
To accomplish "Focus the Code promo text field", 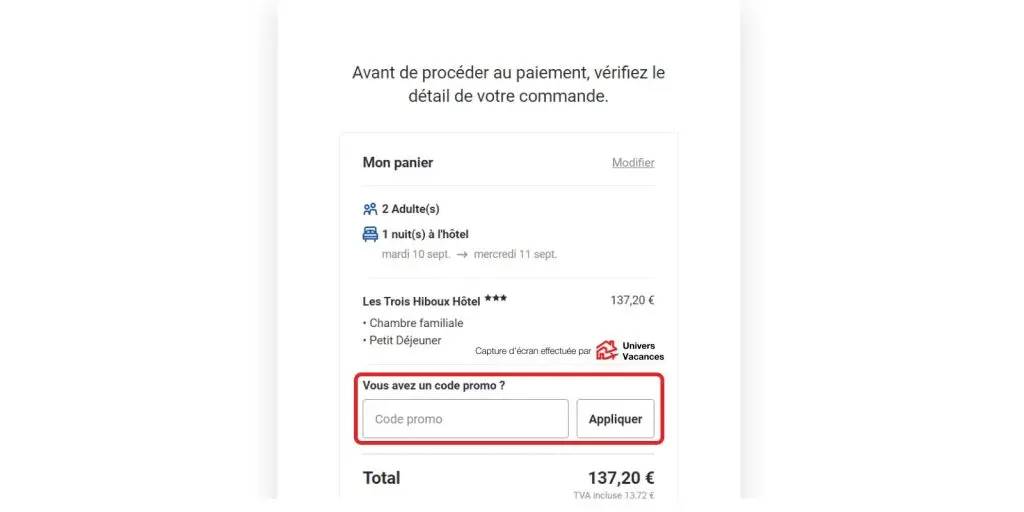I will [465, 419].
